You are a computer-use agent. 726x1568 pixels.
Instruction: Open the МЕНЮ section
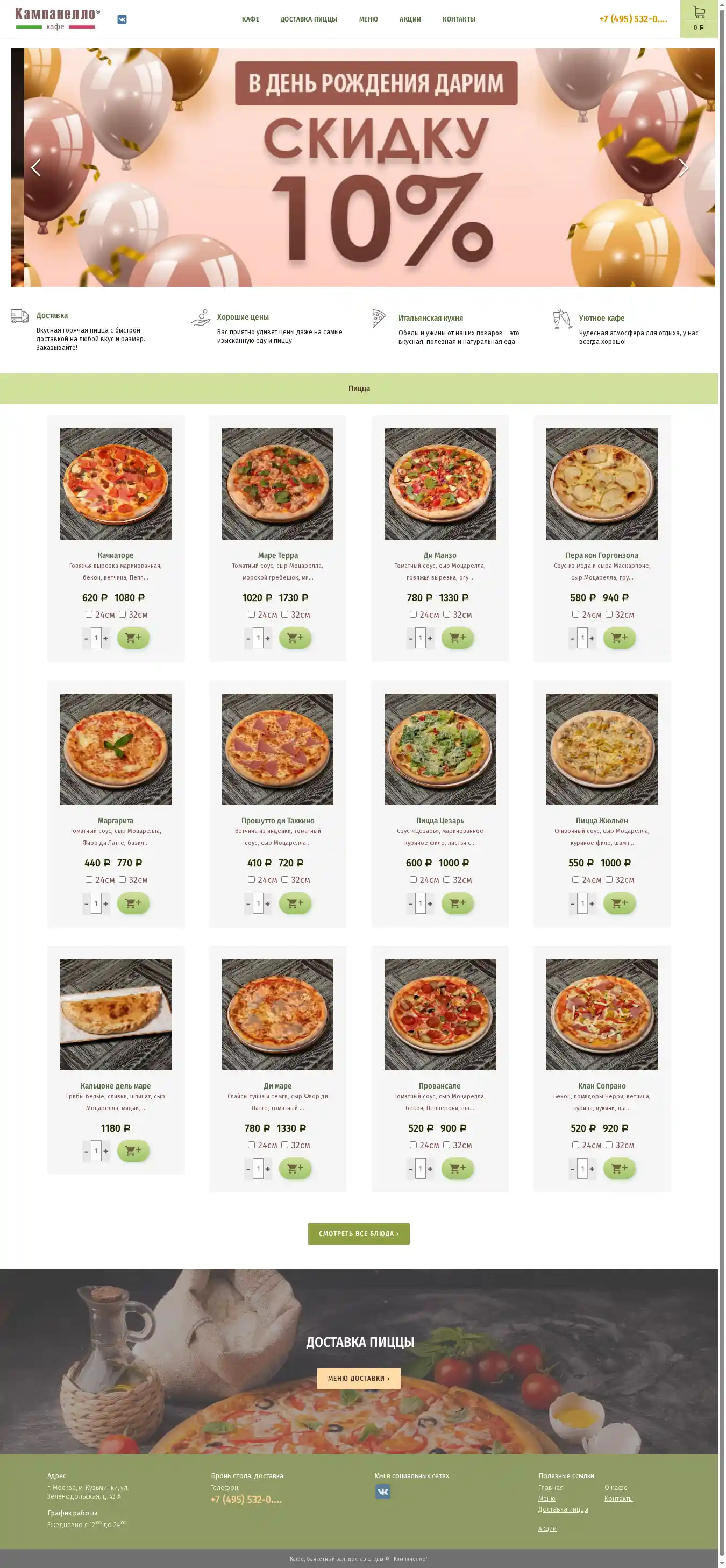pos(368,19)
